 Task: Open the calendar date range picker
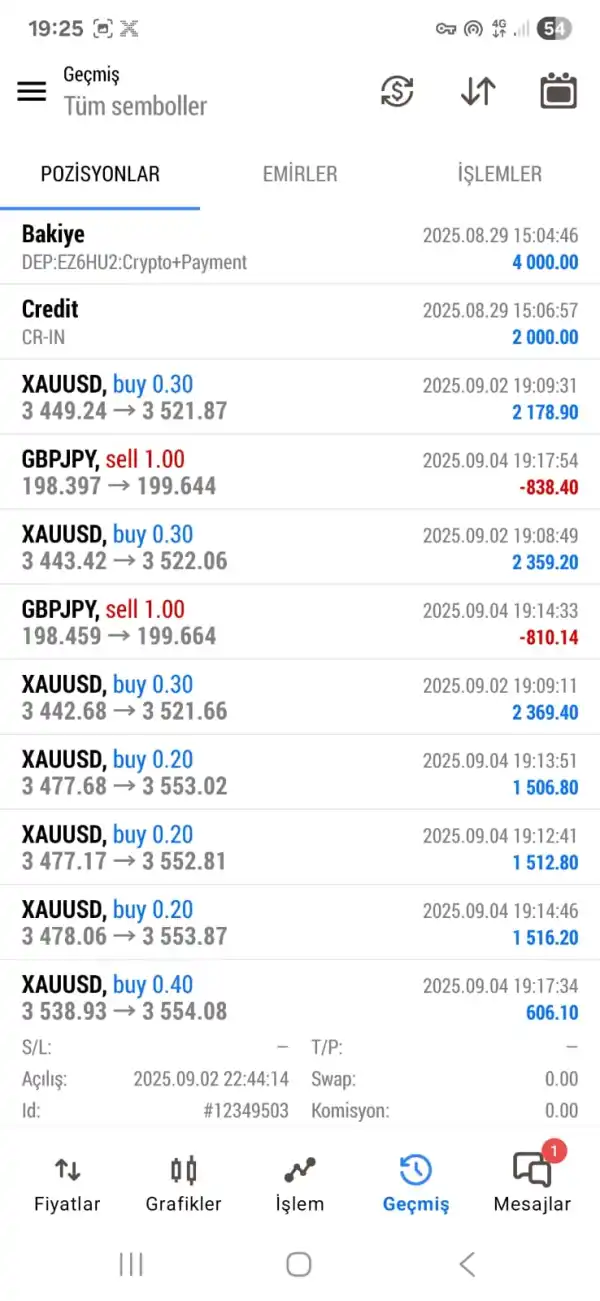(559, 92)
